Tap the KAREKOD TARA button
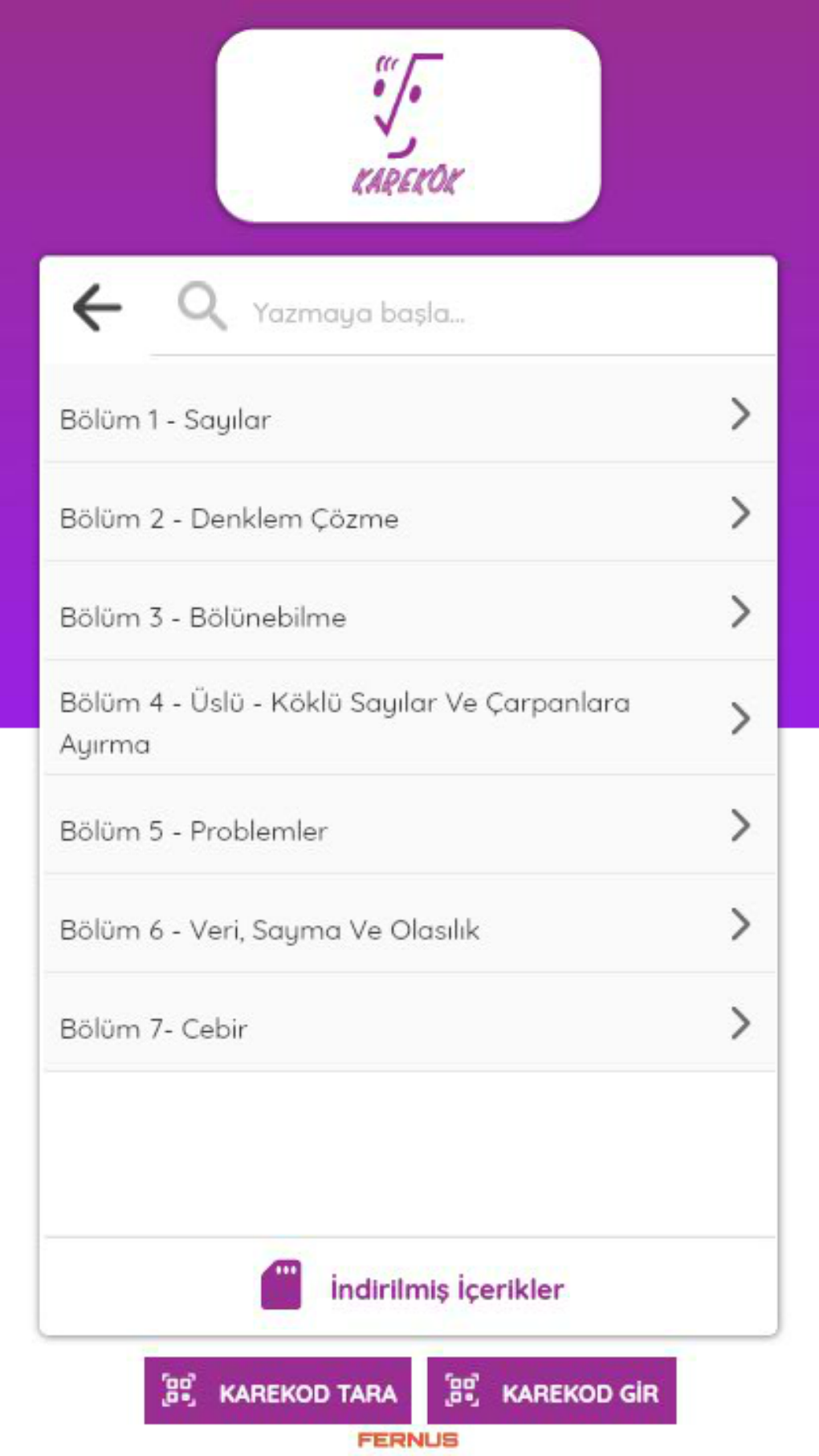 tap(278, 1391)
